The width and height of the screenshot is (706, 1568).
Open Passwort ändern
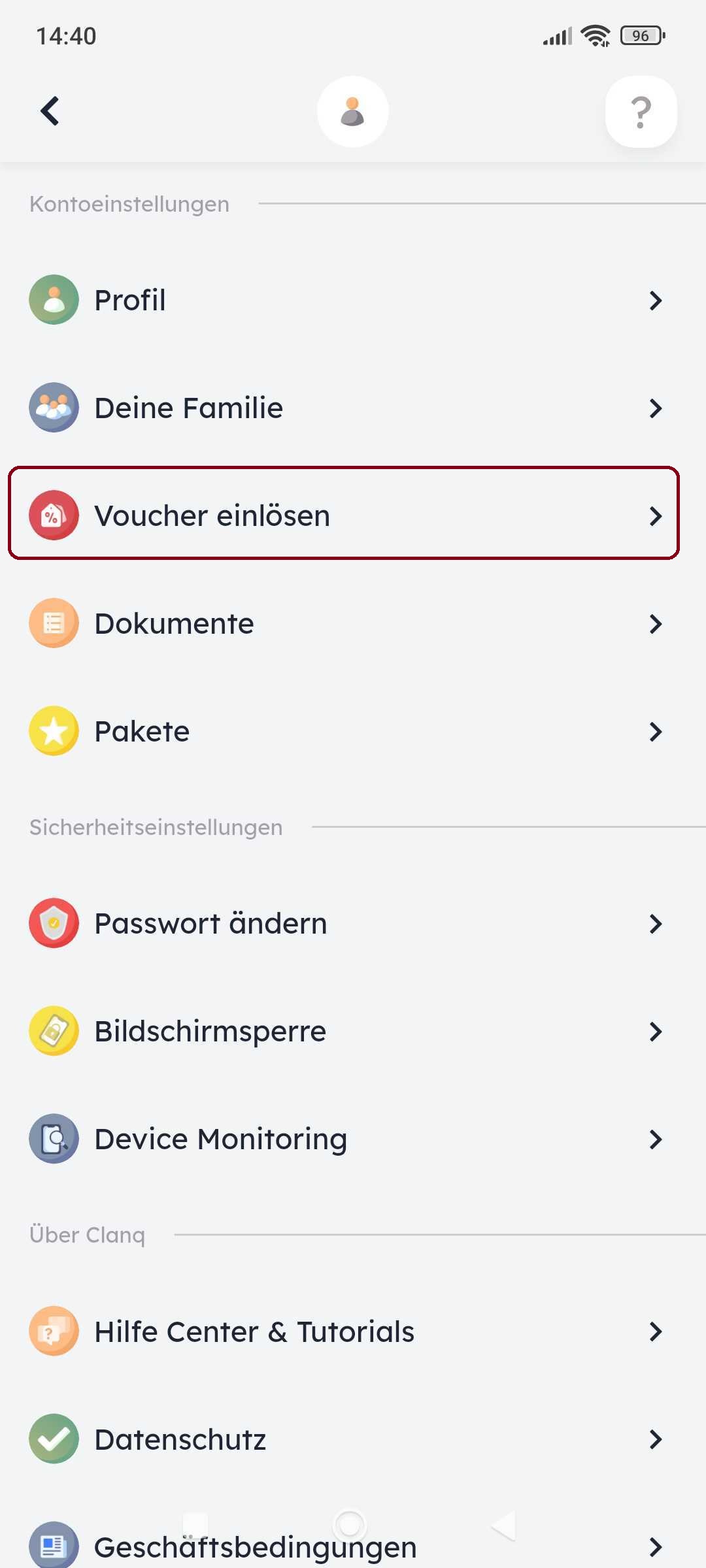(x=353, y=923)
